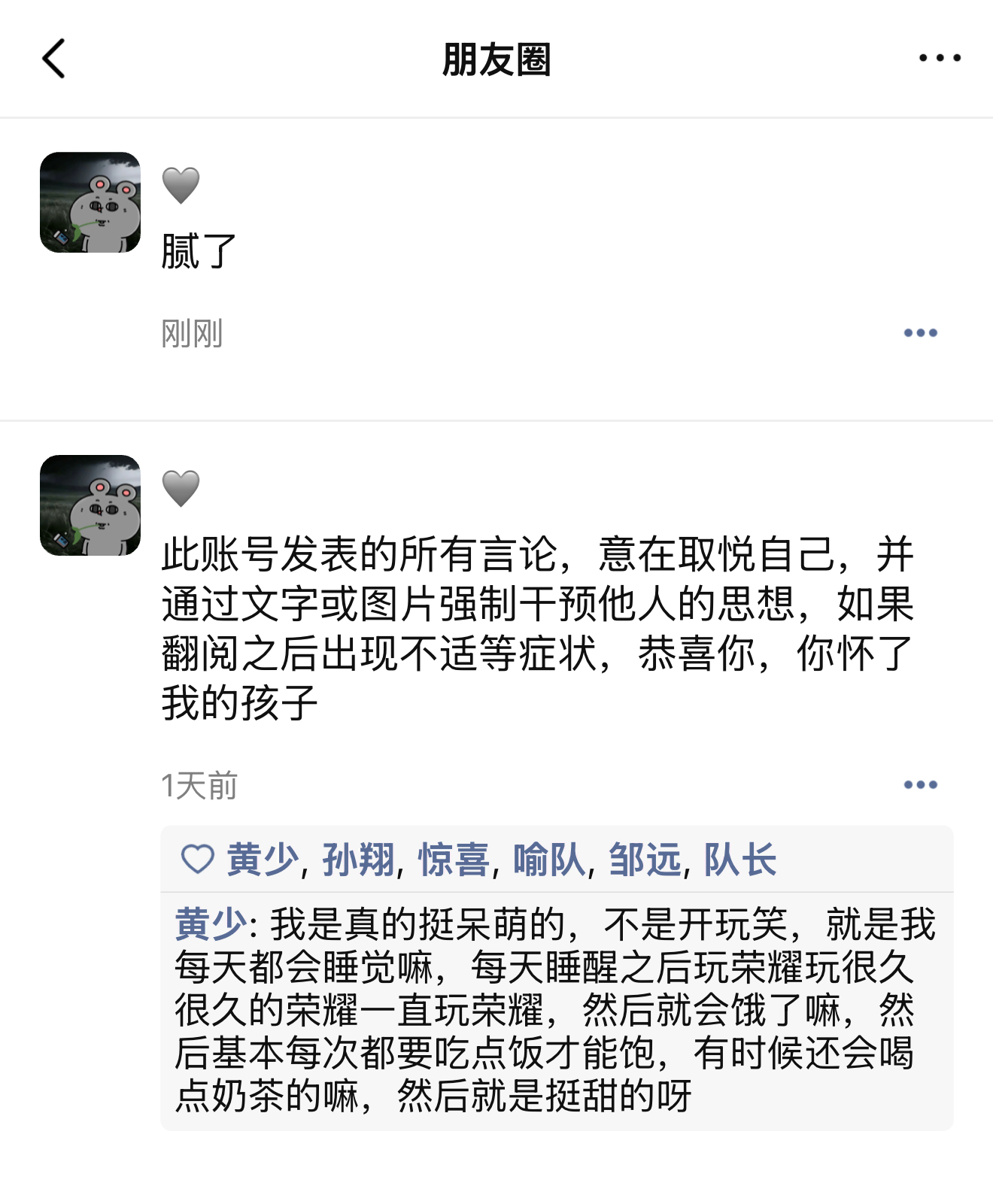Open the avatar on the 此账号发表 post

[90, 505]
